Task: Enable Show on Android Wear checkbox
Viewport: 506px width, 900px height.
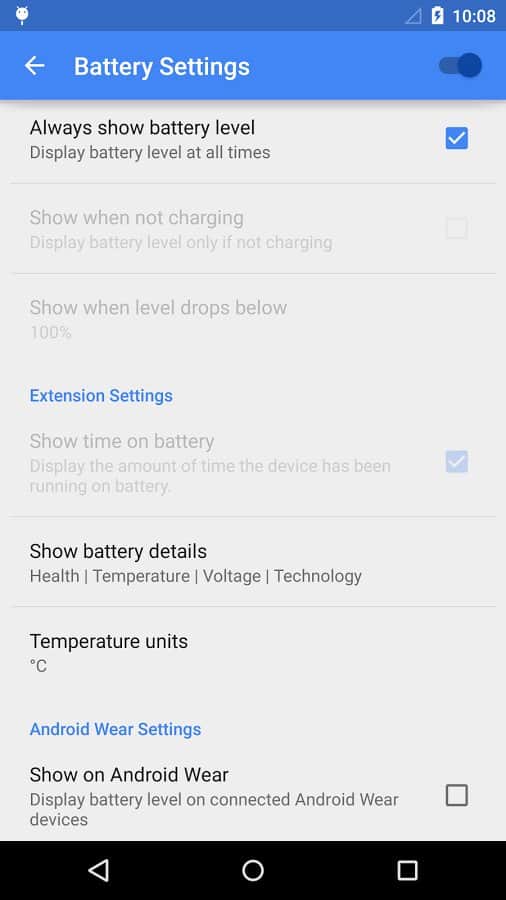Action: [457, 796]
